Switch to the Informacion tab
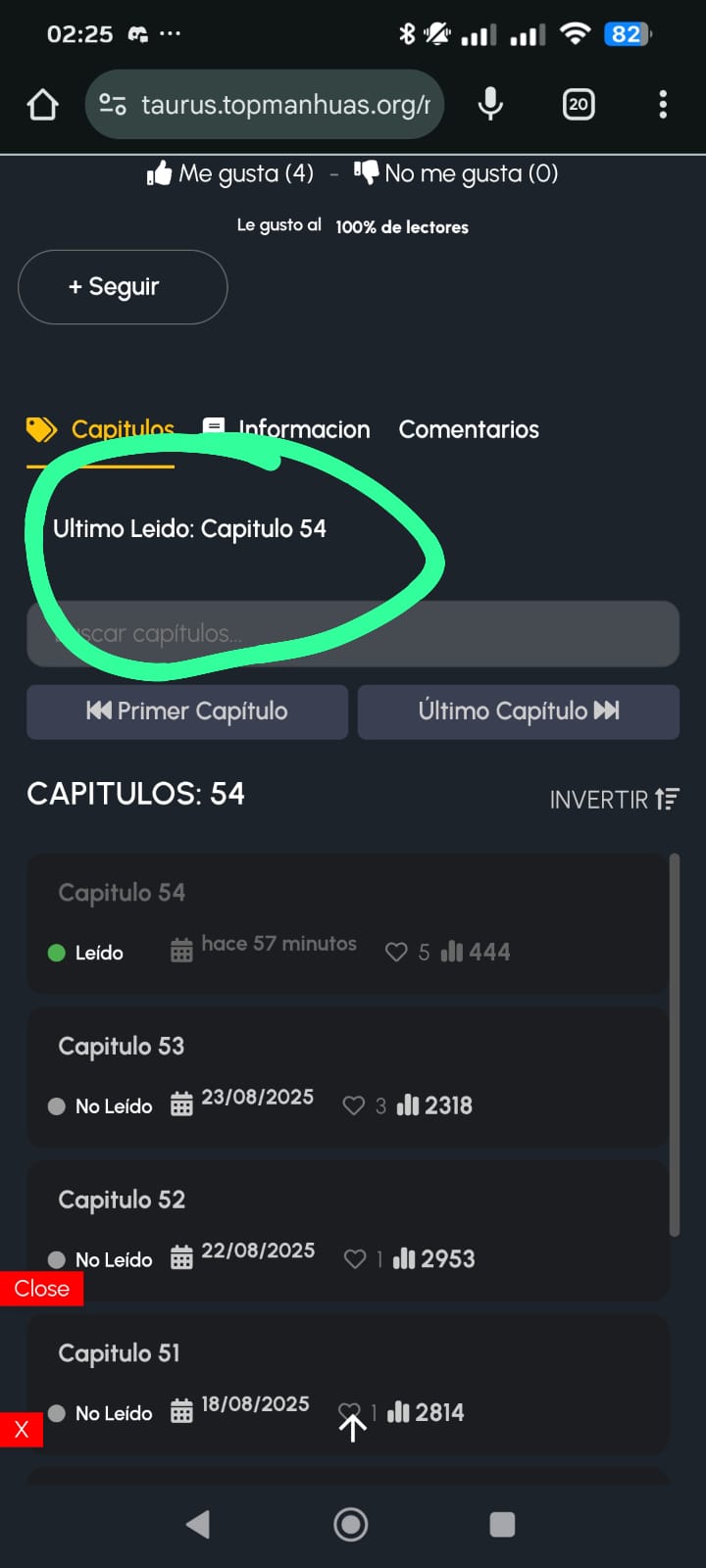The height and width of the screenshot is (1568, 706). 286,429
